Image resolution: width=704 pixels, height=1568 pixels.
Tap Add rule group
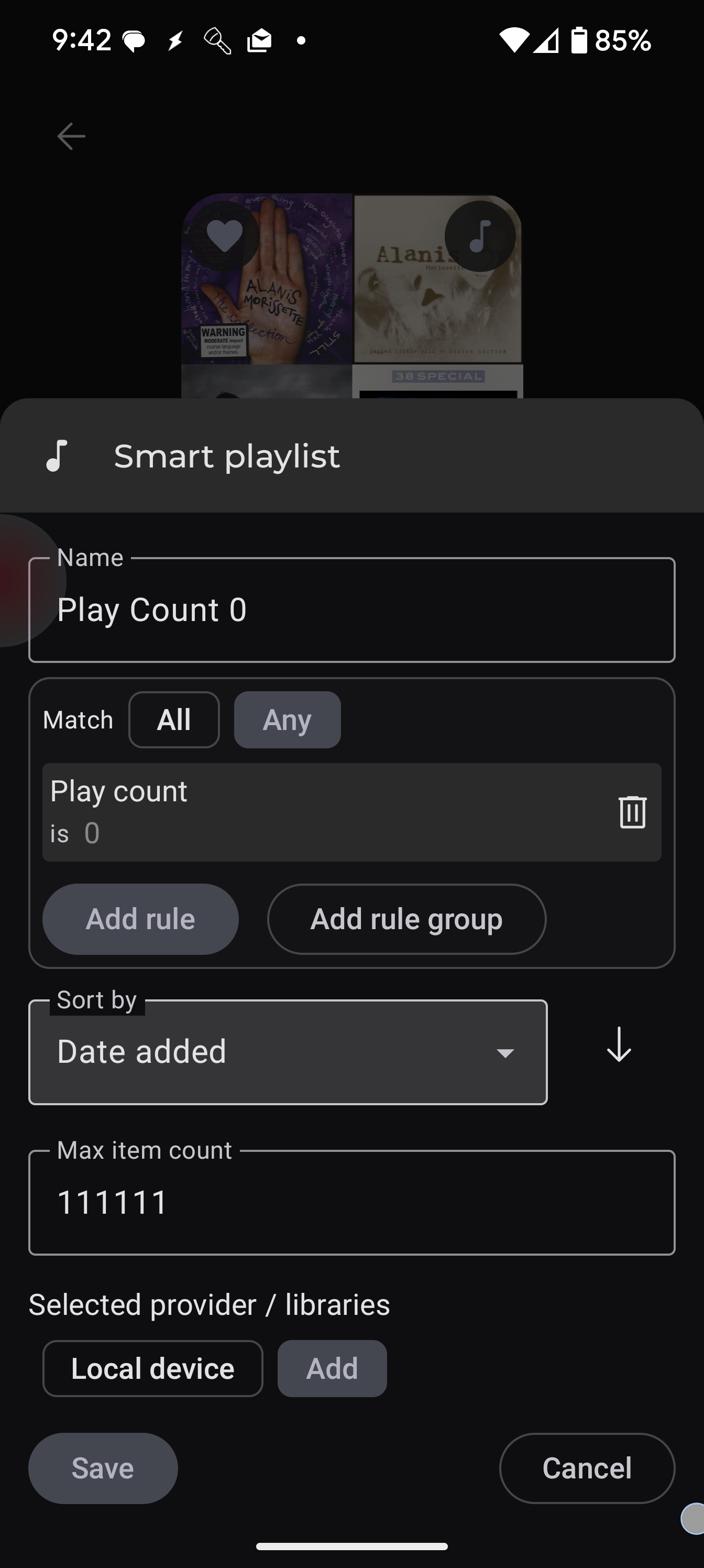click(406, 919)
